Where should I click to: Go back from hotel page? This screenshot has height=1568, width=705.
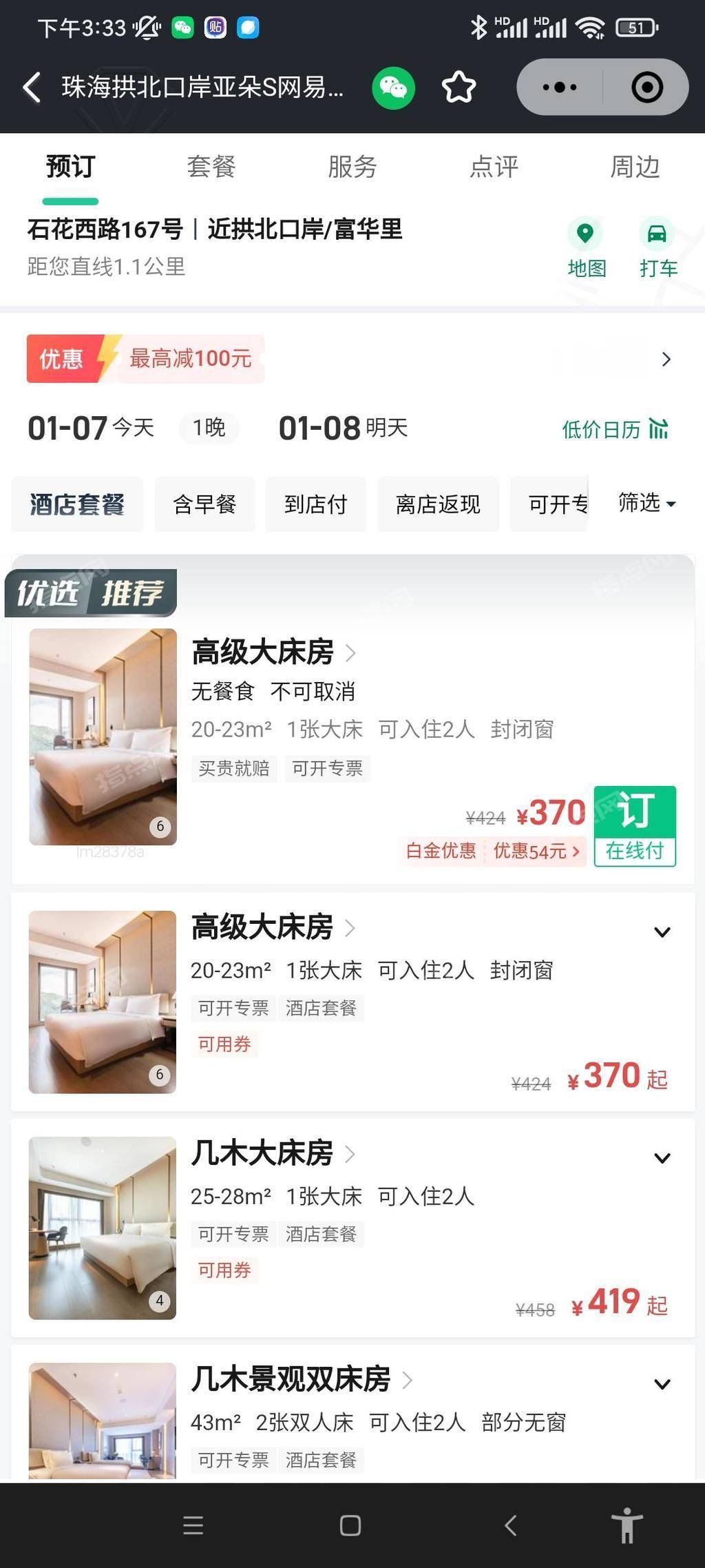pos(32,87)
